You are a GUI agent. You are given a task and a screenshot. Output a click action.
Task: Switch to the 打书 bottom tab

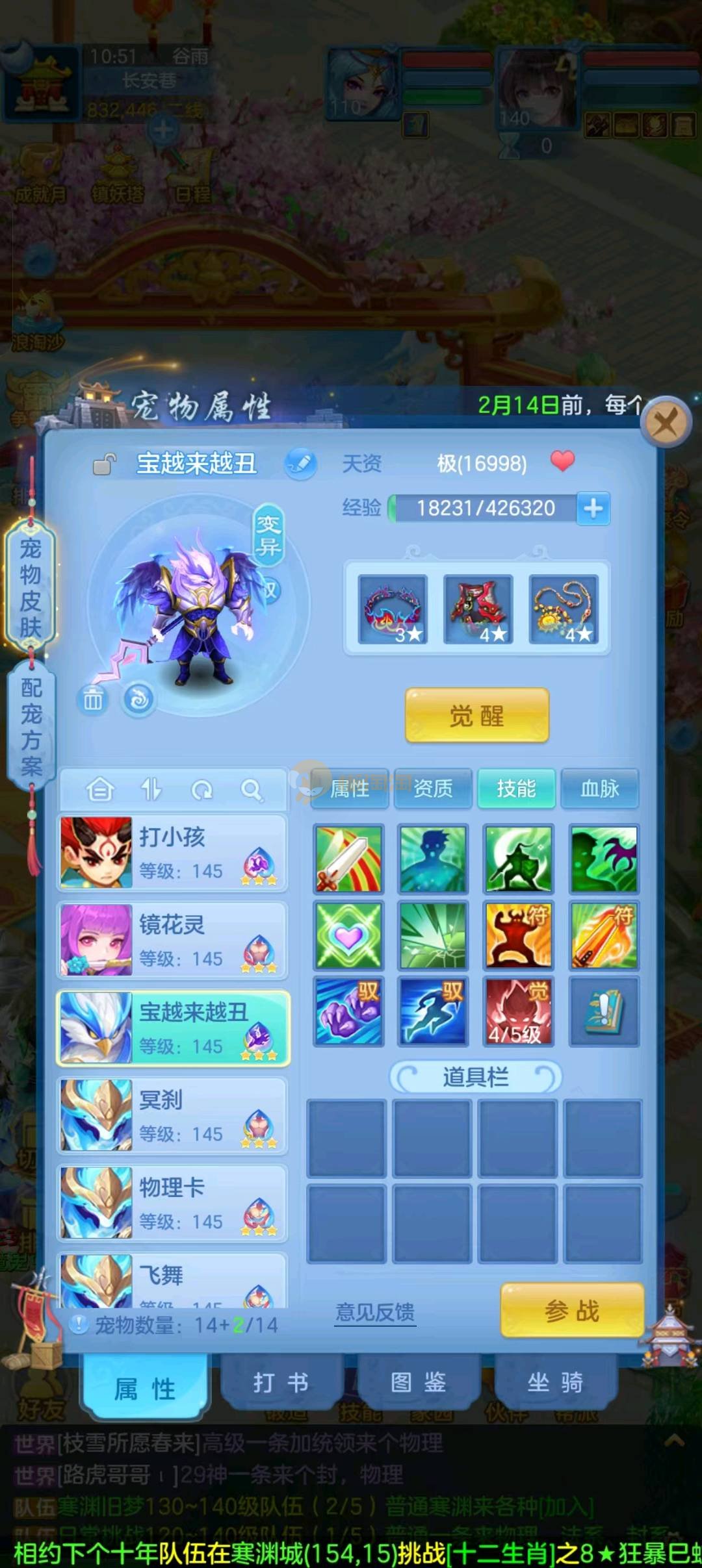281,1384
